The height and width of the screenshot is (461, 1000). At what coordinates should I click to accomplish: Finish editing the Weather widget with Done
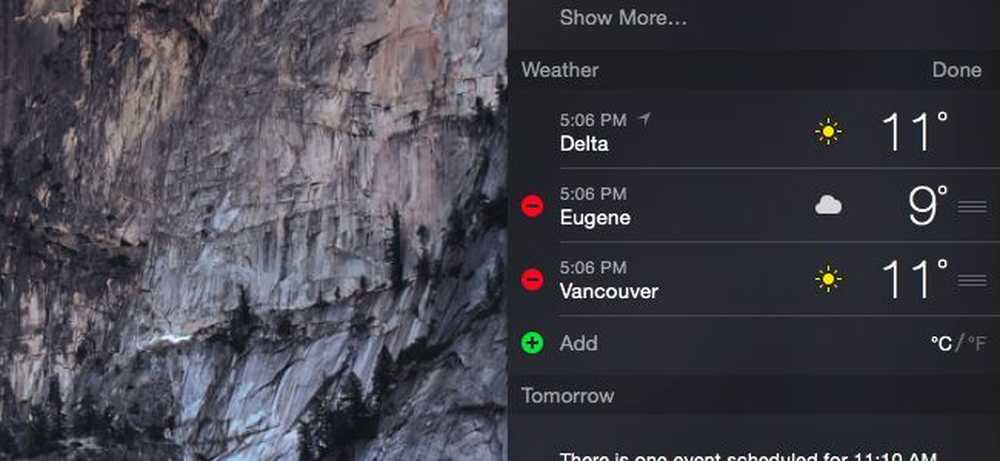coord(956,70)
